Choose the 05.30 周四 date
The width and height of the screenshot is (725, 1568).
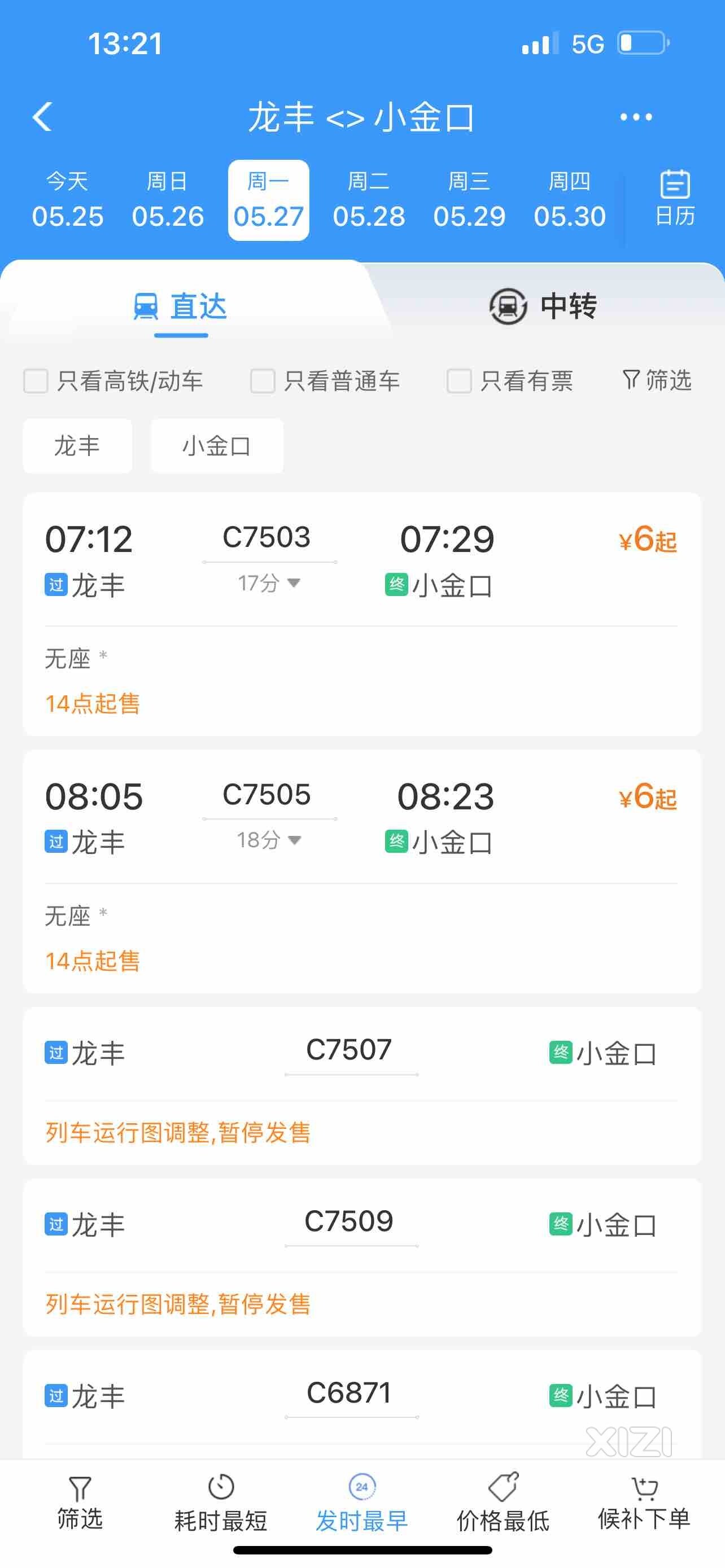pyautogui.click(x=570, y=200)
